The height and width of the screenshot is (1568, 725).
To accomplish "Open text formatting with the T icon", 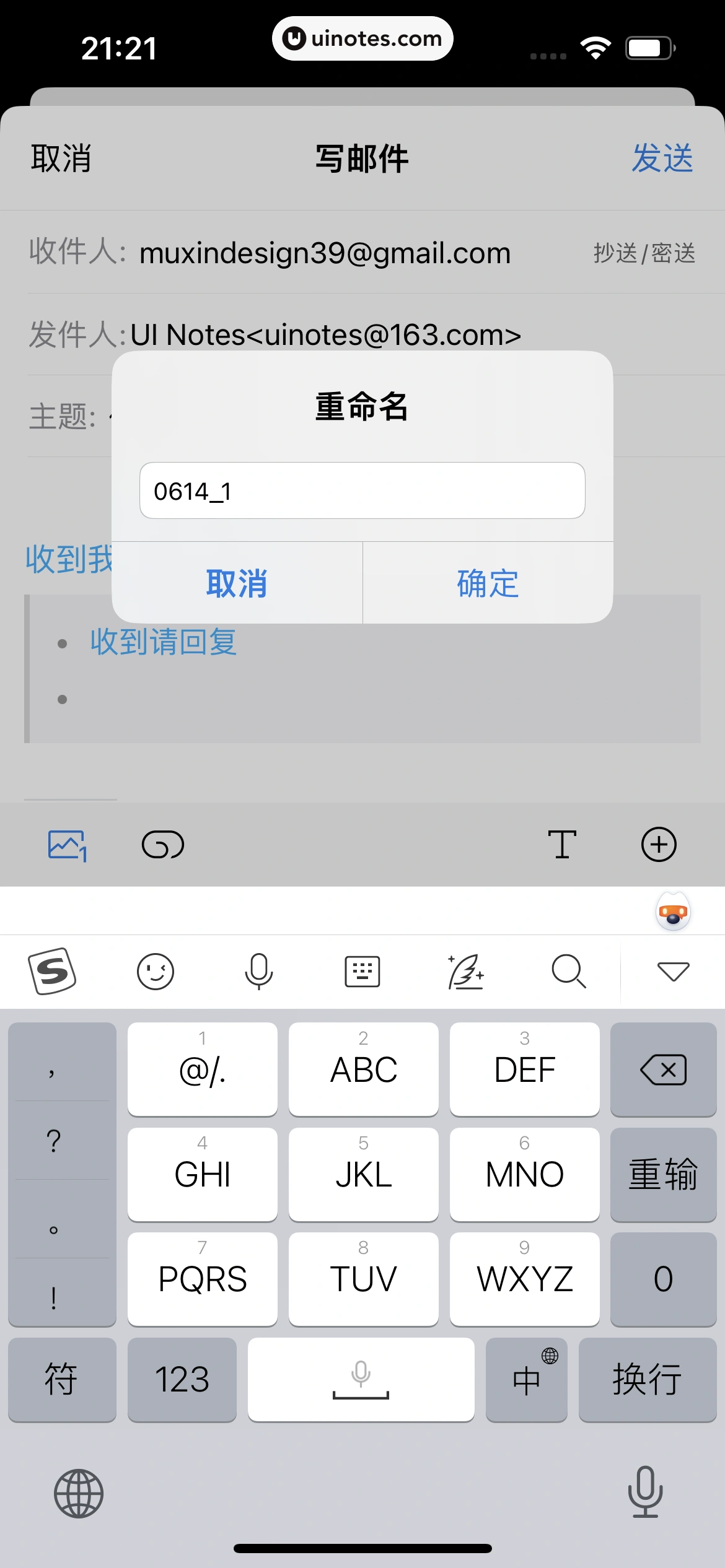I will [563, 843].
